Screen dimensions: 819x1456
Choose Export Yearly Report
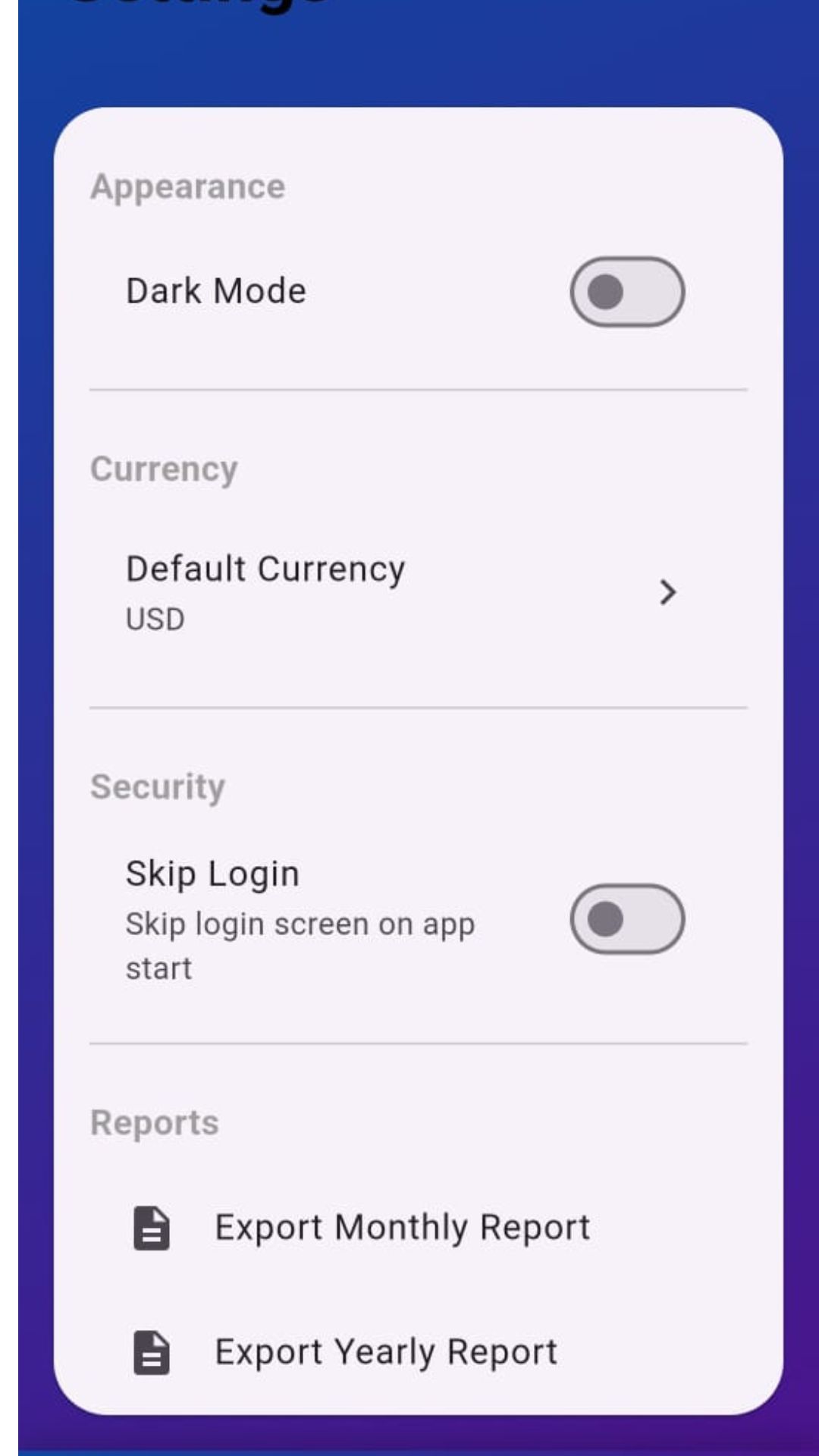coord(387,1352)
